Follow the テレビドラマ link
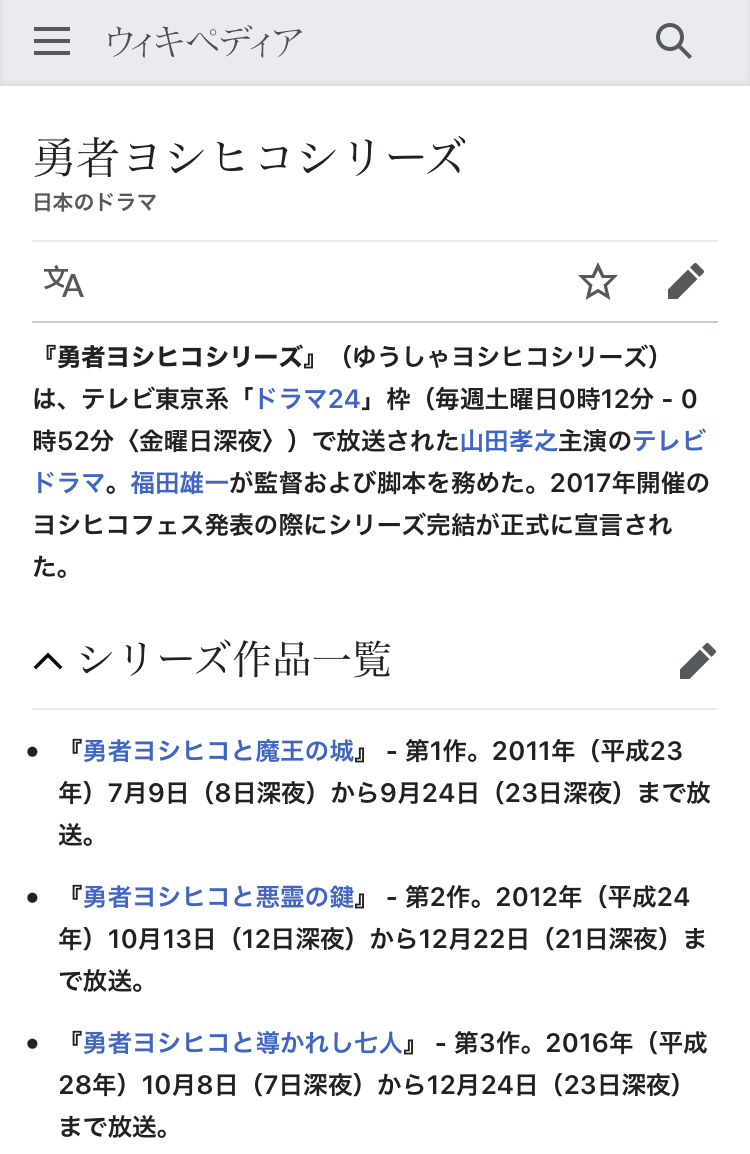750x1154 pixels. coord(668,440)
